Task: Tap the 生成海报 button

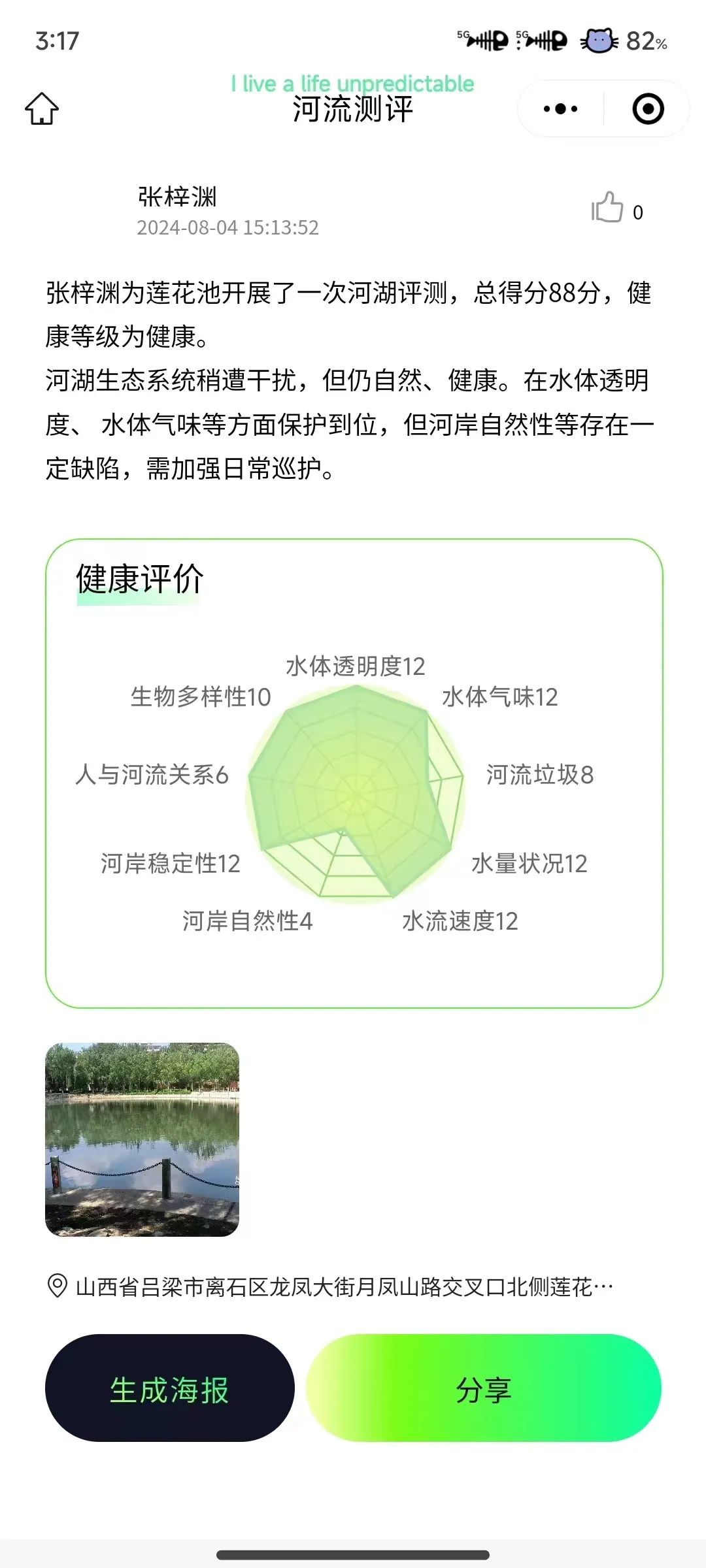Action: [x=169, y=1388]
